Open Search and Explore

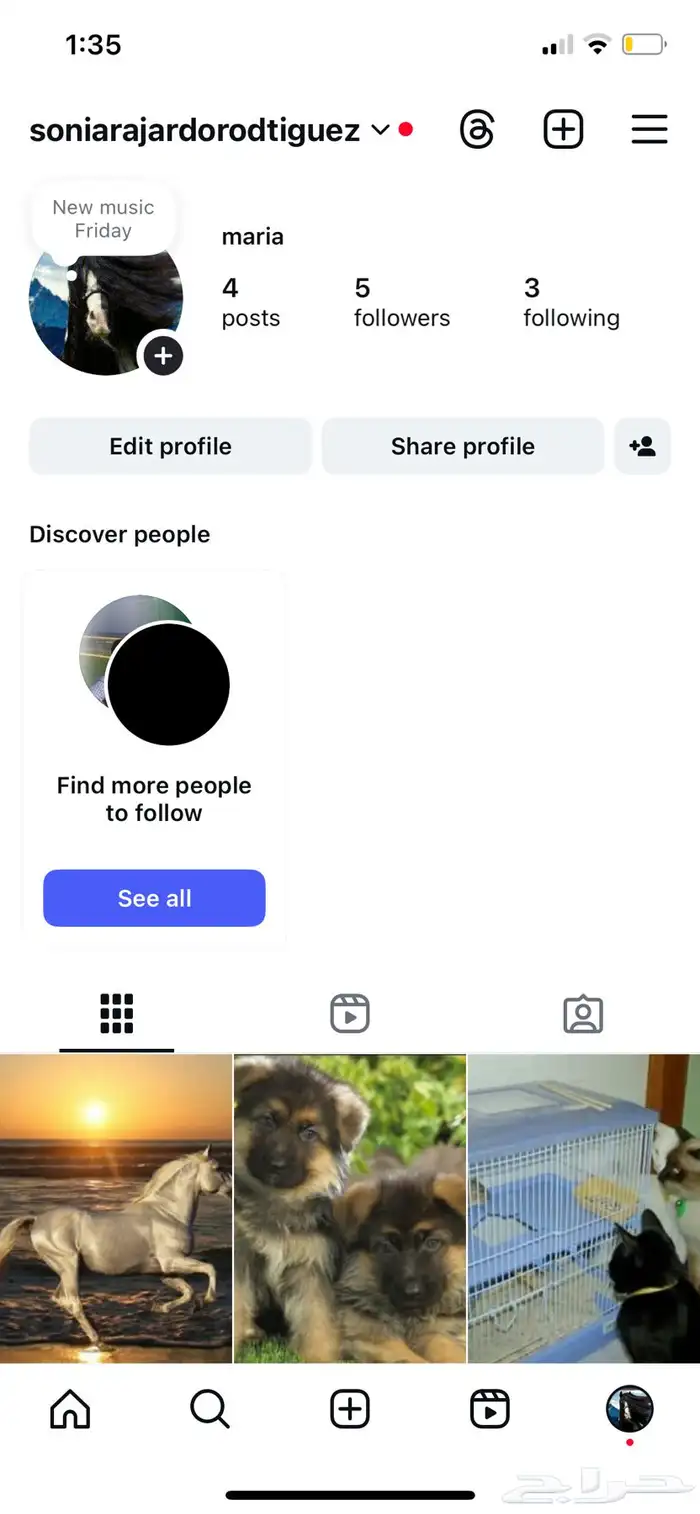pyautogui.click(x=210, y=1409)
